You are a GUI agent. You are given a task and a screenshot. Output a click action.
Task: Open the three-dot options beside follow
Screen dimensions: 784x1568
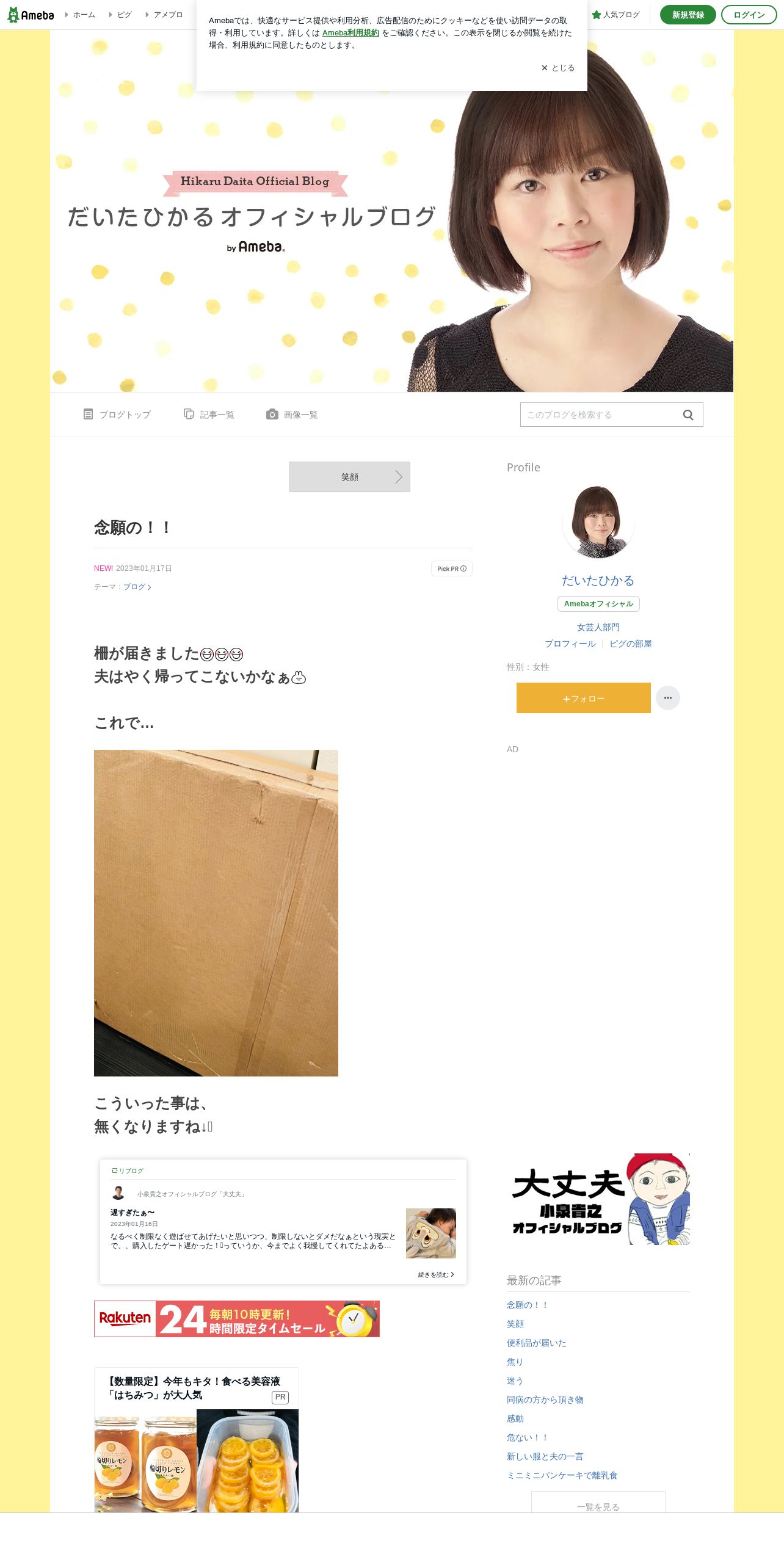[668, 698]
